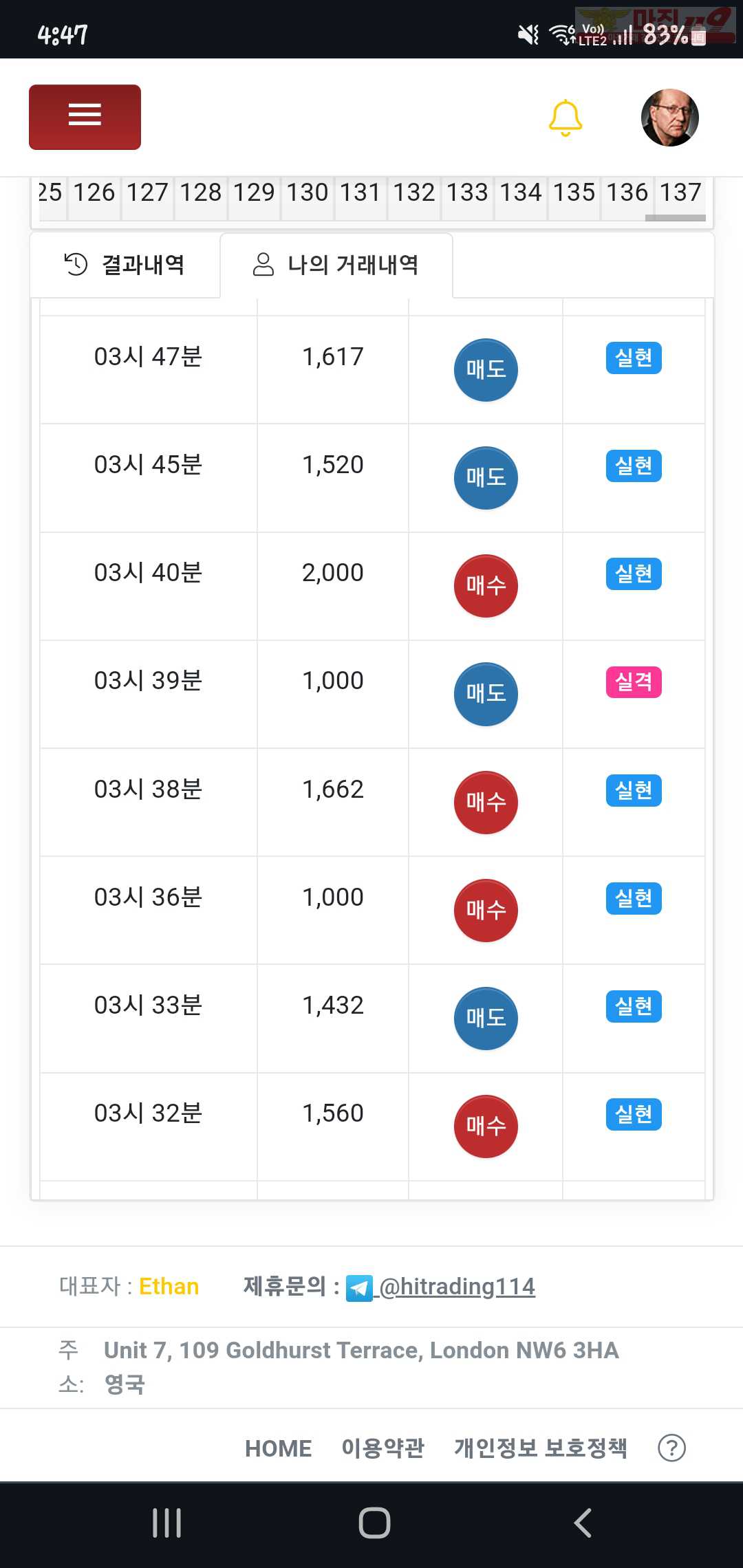Open the notifications bell

point(566,118)
